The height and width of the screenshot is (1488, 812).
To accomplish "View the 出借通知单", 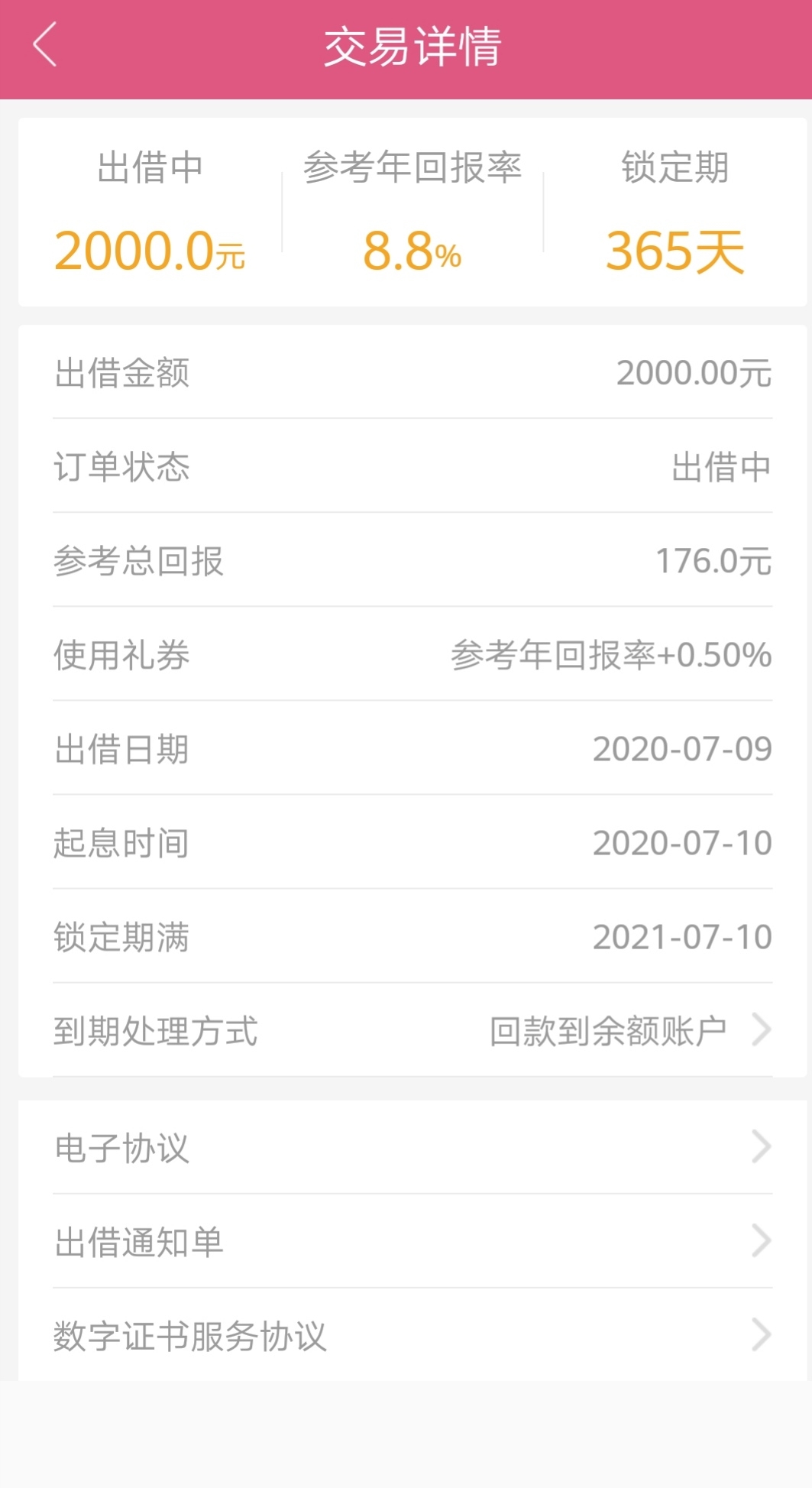I will coord(412,1241).
